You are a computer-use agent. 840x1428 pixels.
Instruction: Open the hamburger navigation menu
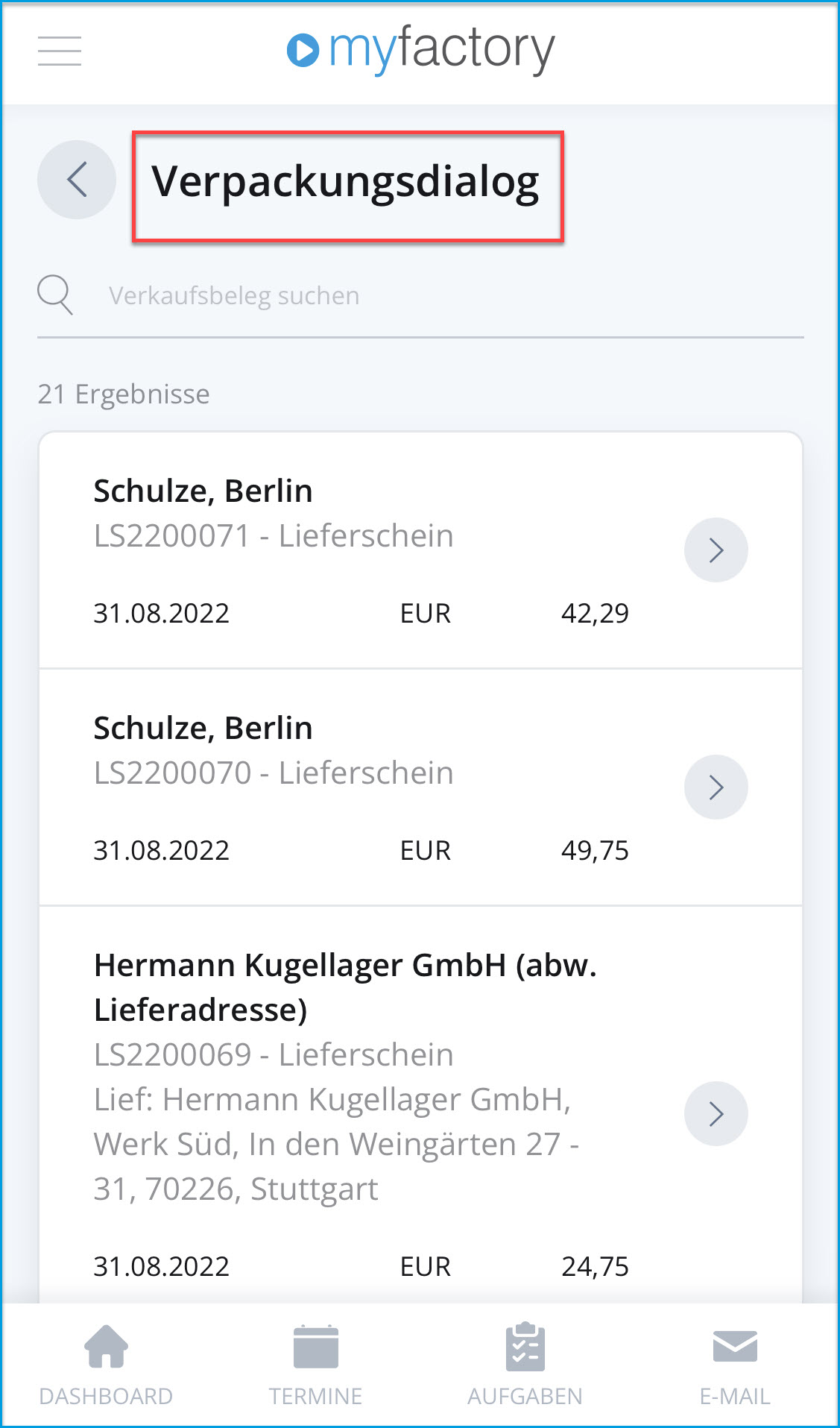coord(59,49)
